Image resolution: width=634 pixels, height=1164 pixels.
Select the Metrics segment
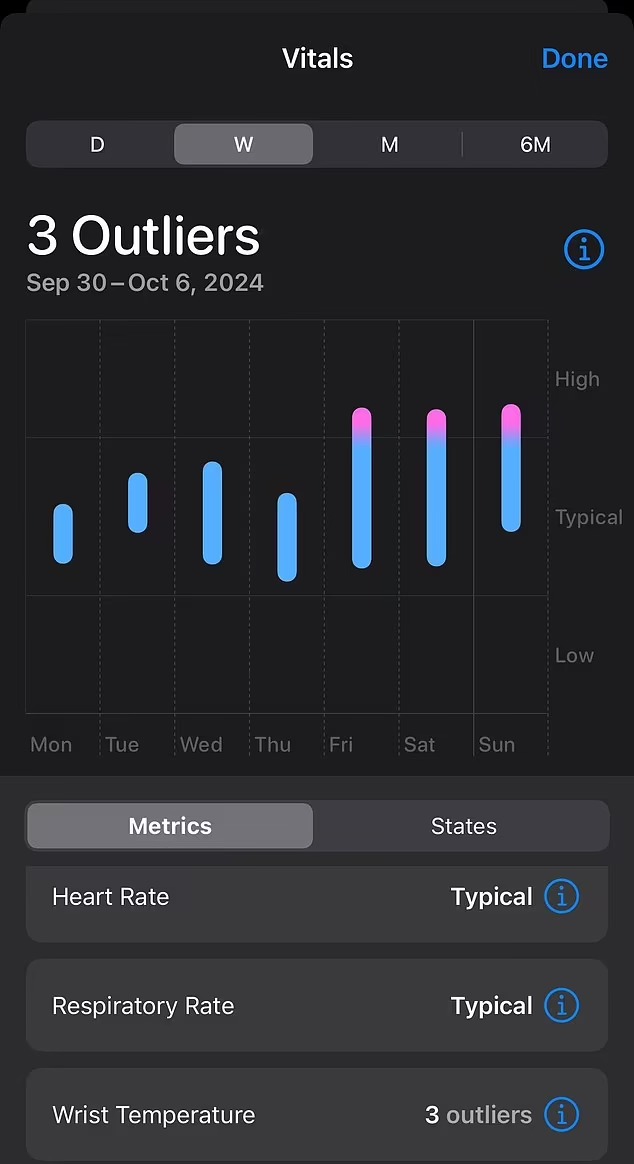(170, 826)
